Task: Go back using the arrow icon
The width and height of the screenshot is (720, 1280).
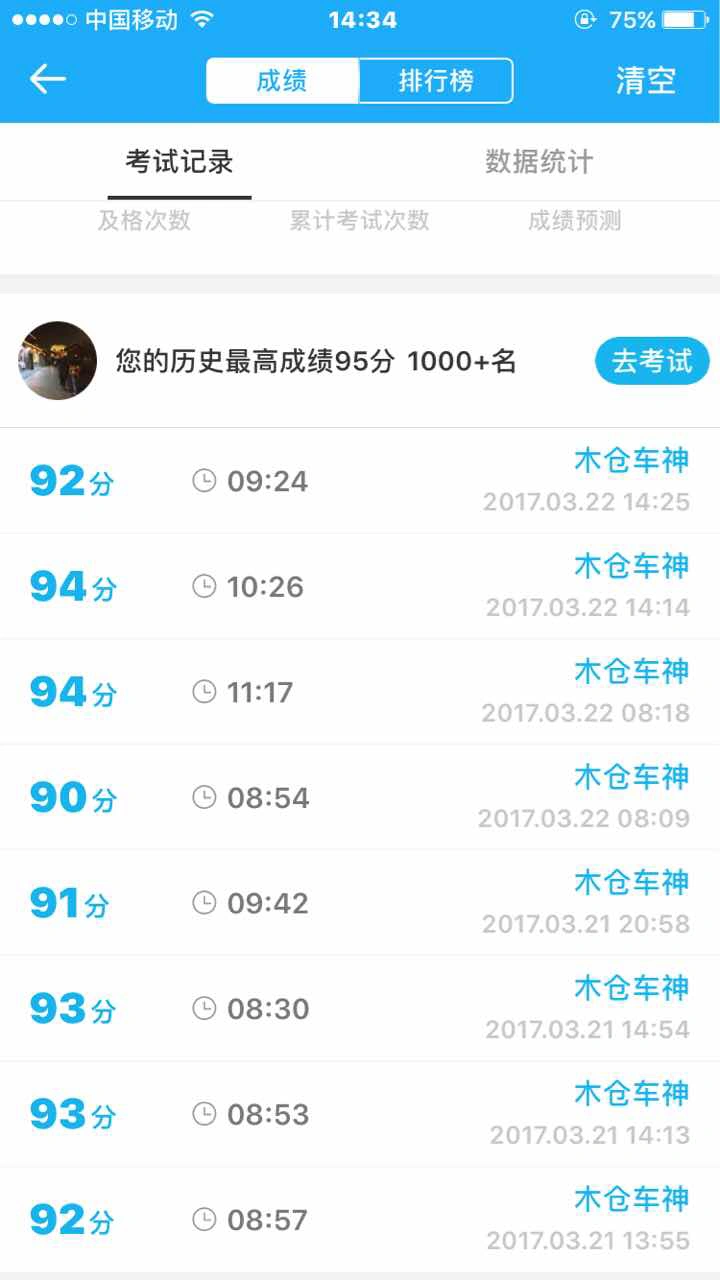Action: (47, 79)
